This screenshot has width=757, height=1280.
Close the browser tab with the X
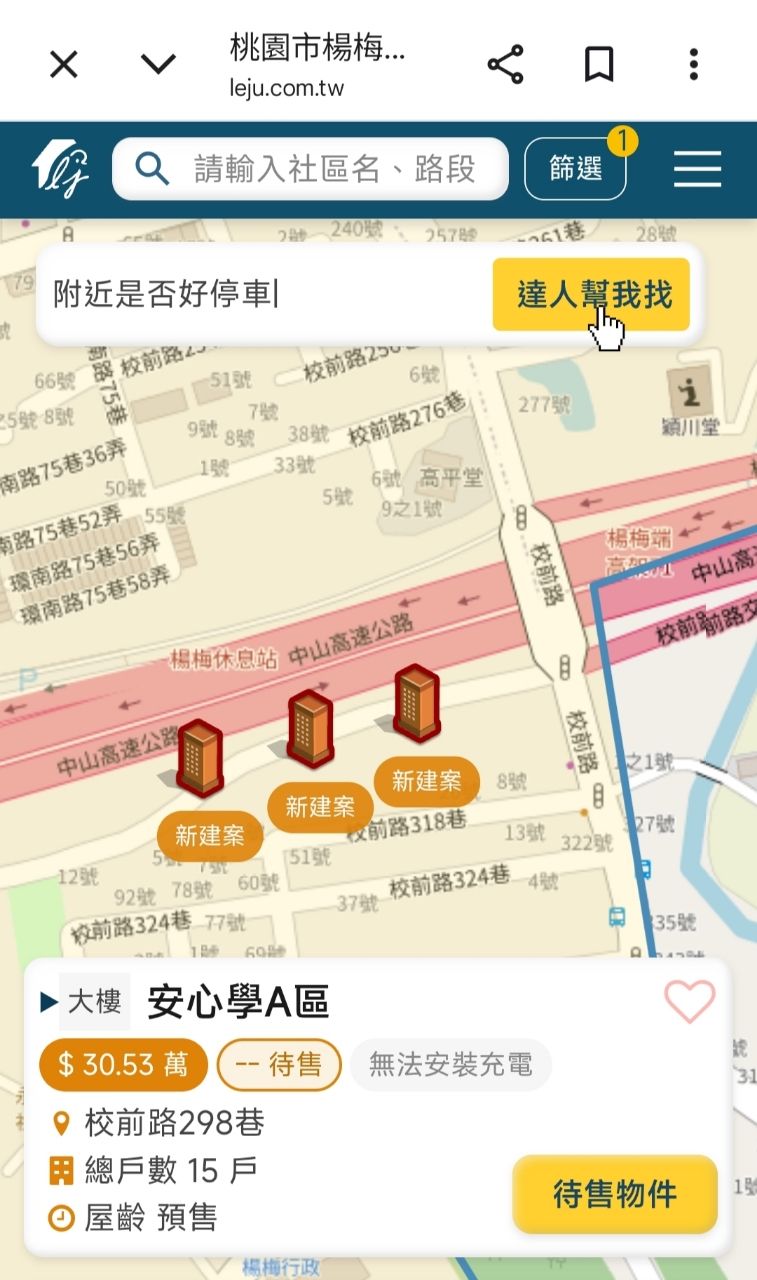click(64, 65)
